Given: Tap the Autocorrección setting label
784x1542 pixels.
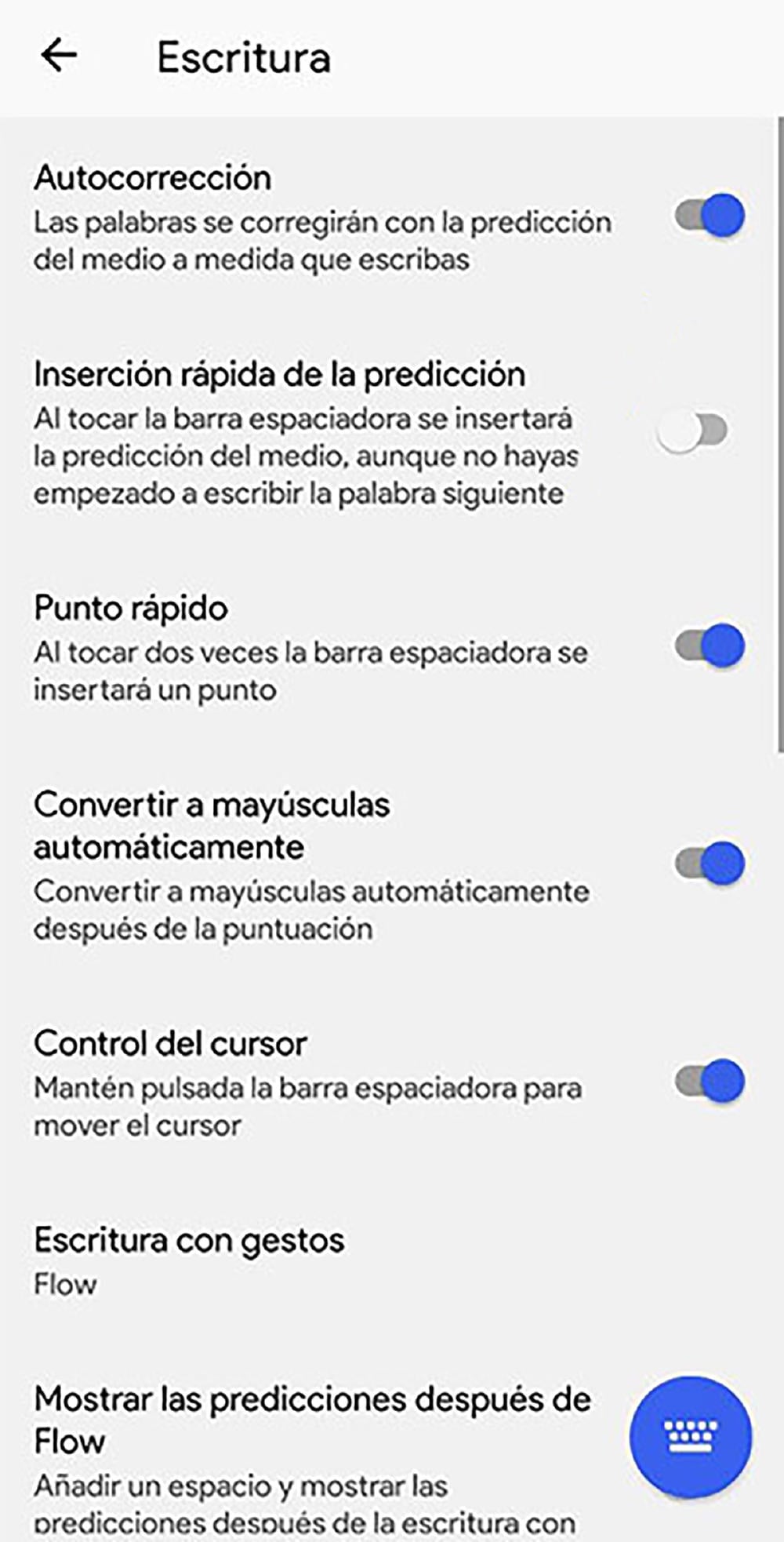Looking at the screenshot, I should tap(154, 177).
